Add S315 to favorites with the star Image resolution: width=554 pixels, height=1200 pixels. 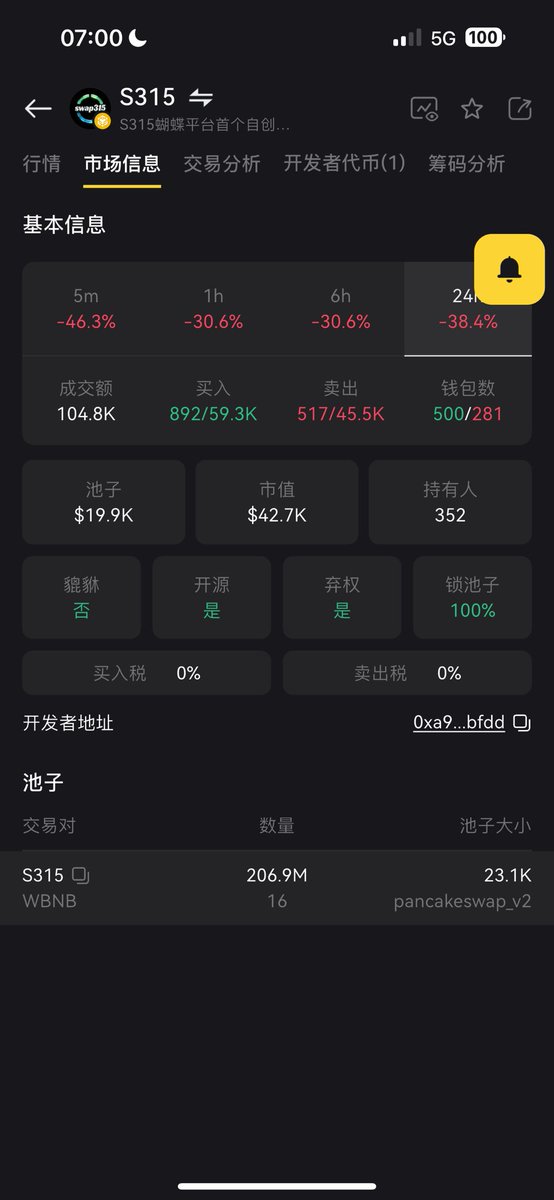click(472, 109)
